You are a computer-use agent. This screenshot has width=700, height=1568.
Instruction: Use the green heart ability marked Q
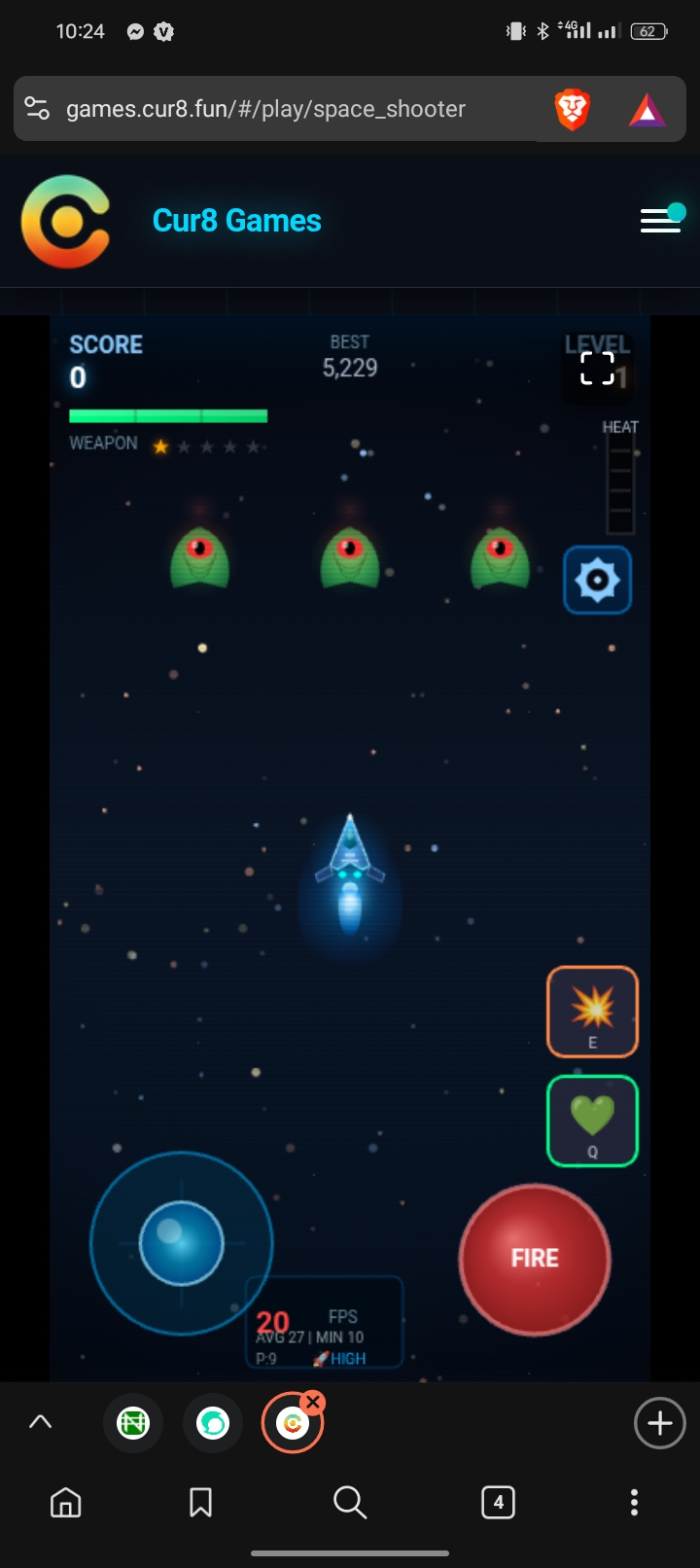pos(593,1121)
